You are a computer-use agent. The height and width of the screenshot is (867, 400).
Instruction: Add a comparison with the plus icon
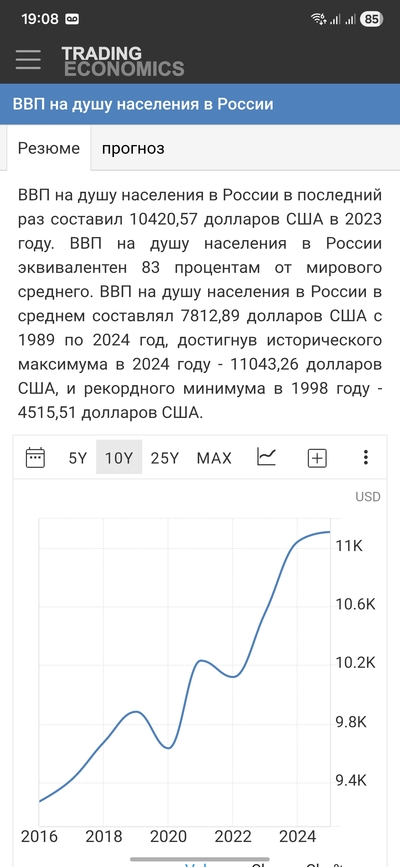pos(317,458)
